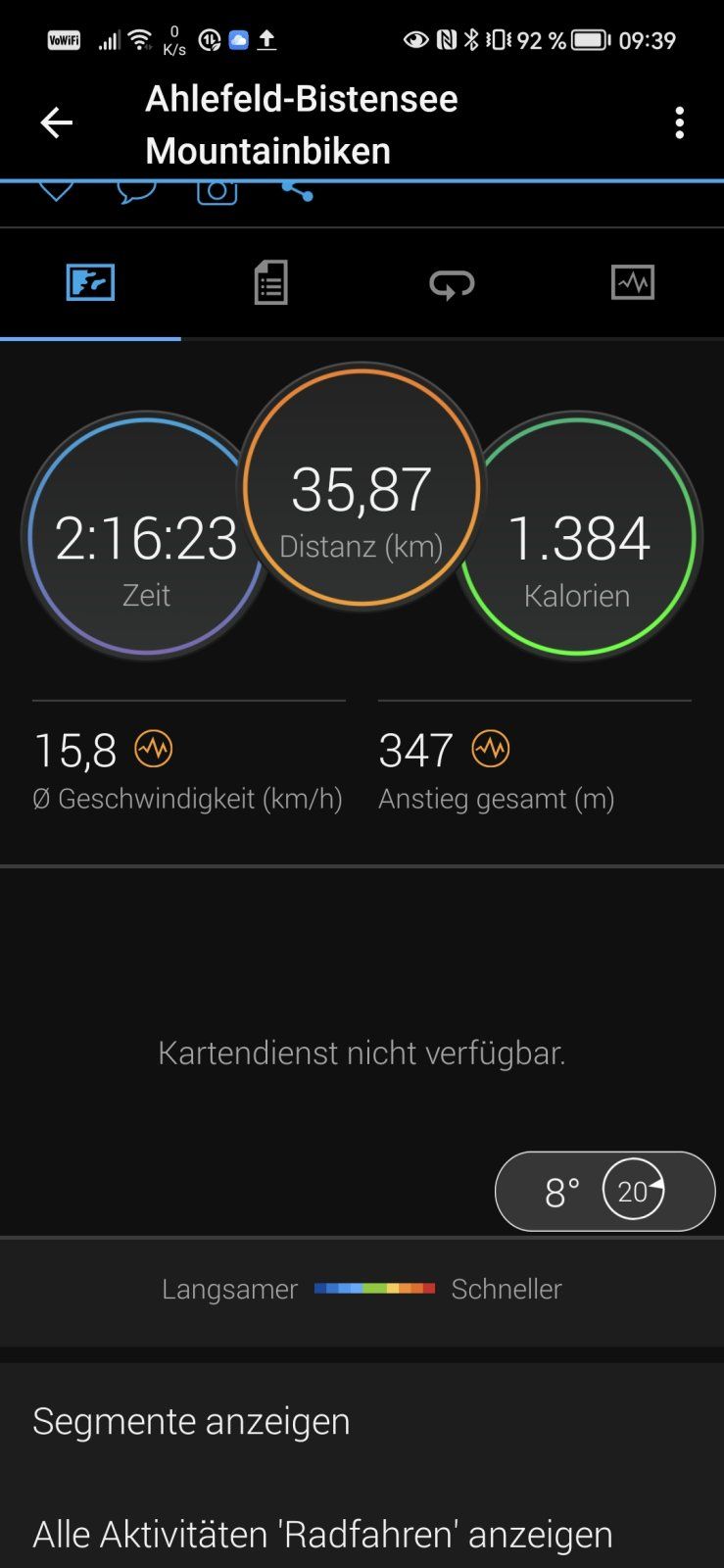Screen dimensions: 724x1568
Task: Share this mountain biking activity
Action: pos(297,190)
